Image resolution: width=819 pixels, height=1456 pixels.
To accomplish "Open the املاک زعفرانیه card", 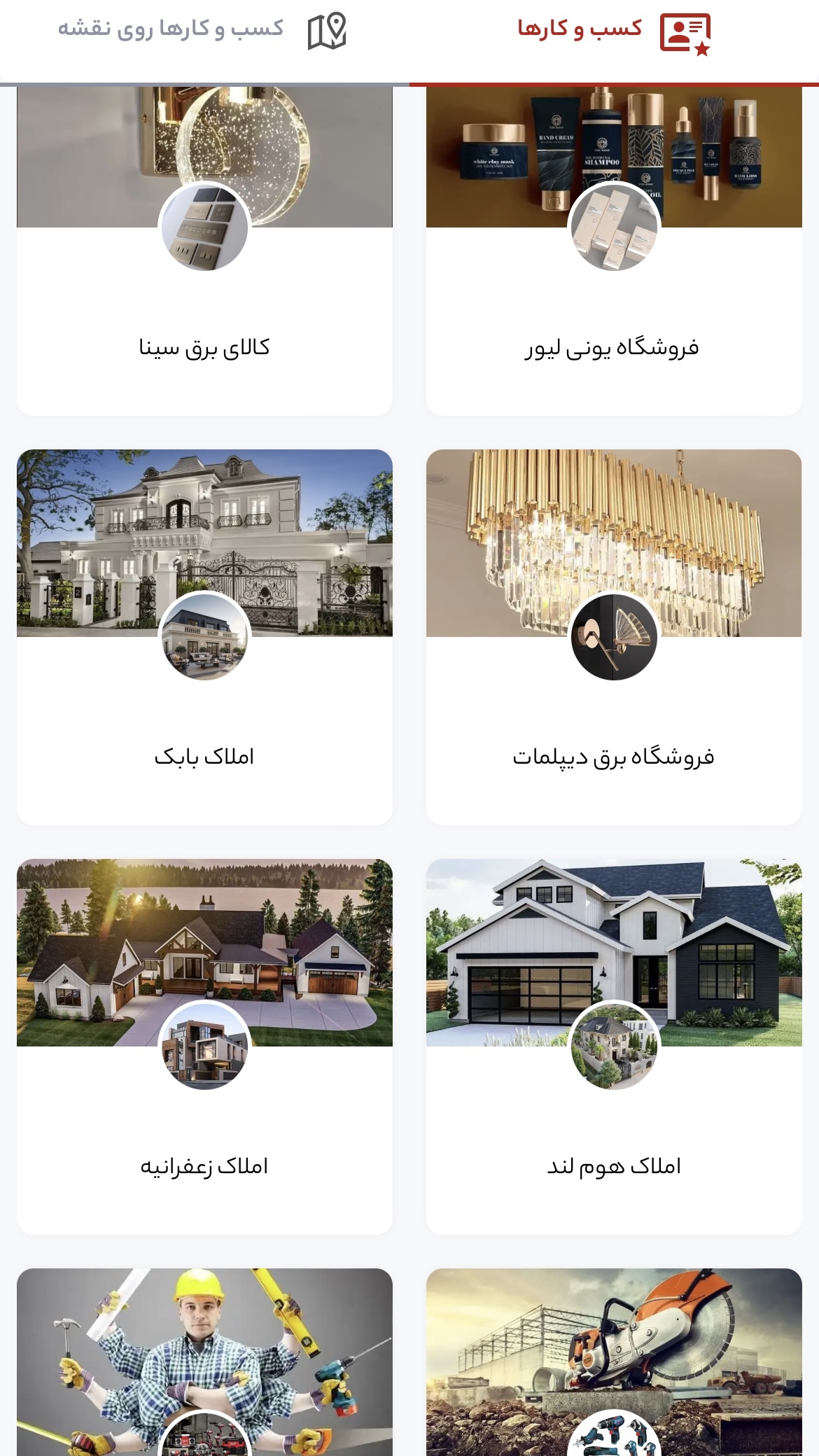I will (204, 1165).
